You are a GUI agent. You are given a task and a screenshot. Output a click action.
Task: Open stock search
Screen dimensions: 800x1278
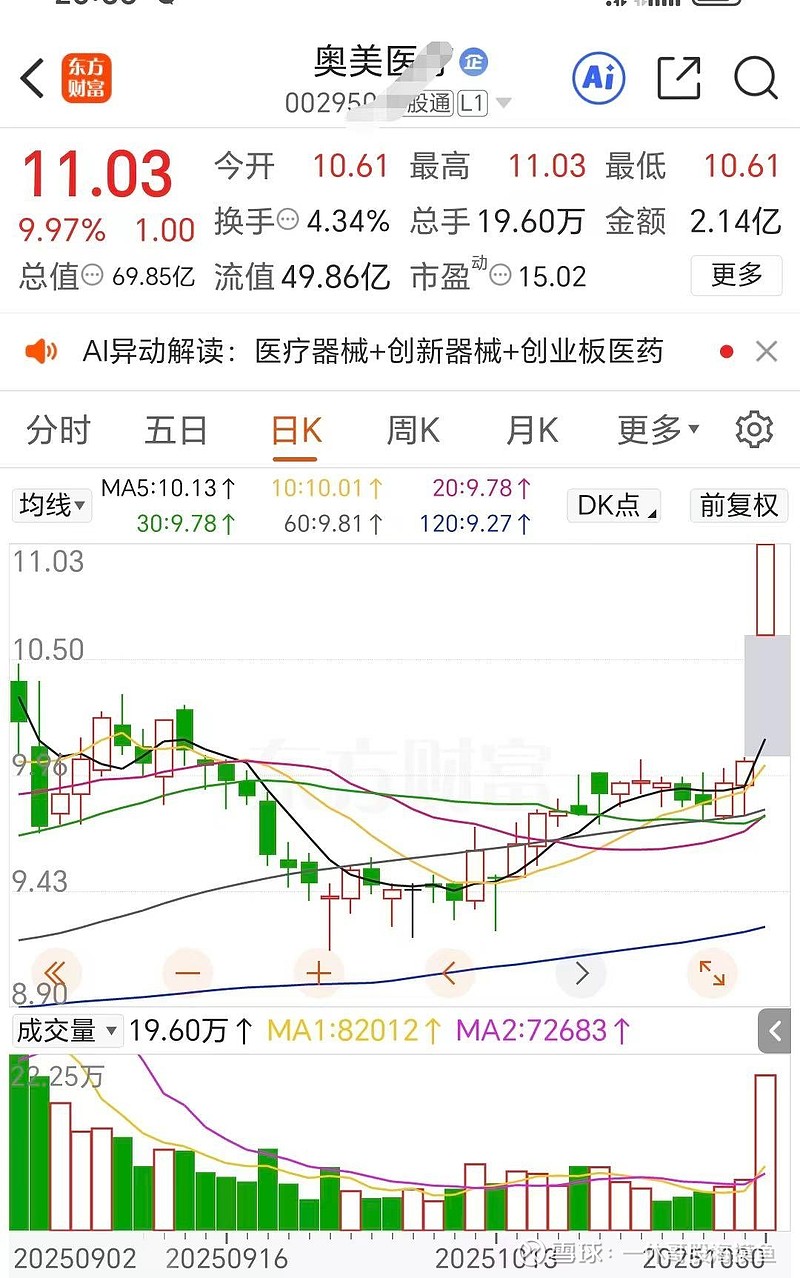(x=756, y=78)
